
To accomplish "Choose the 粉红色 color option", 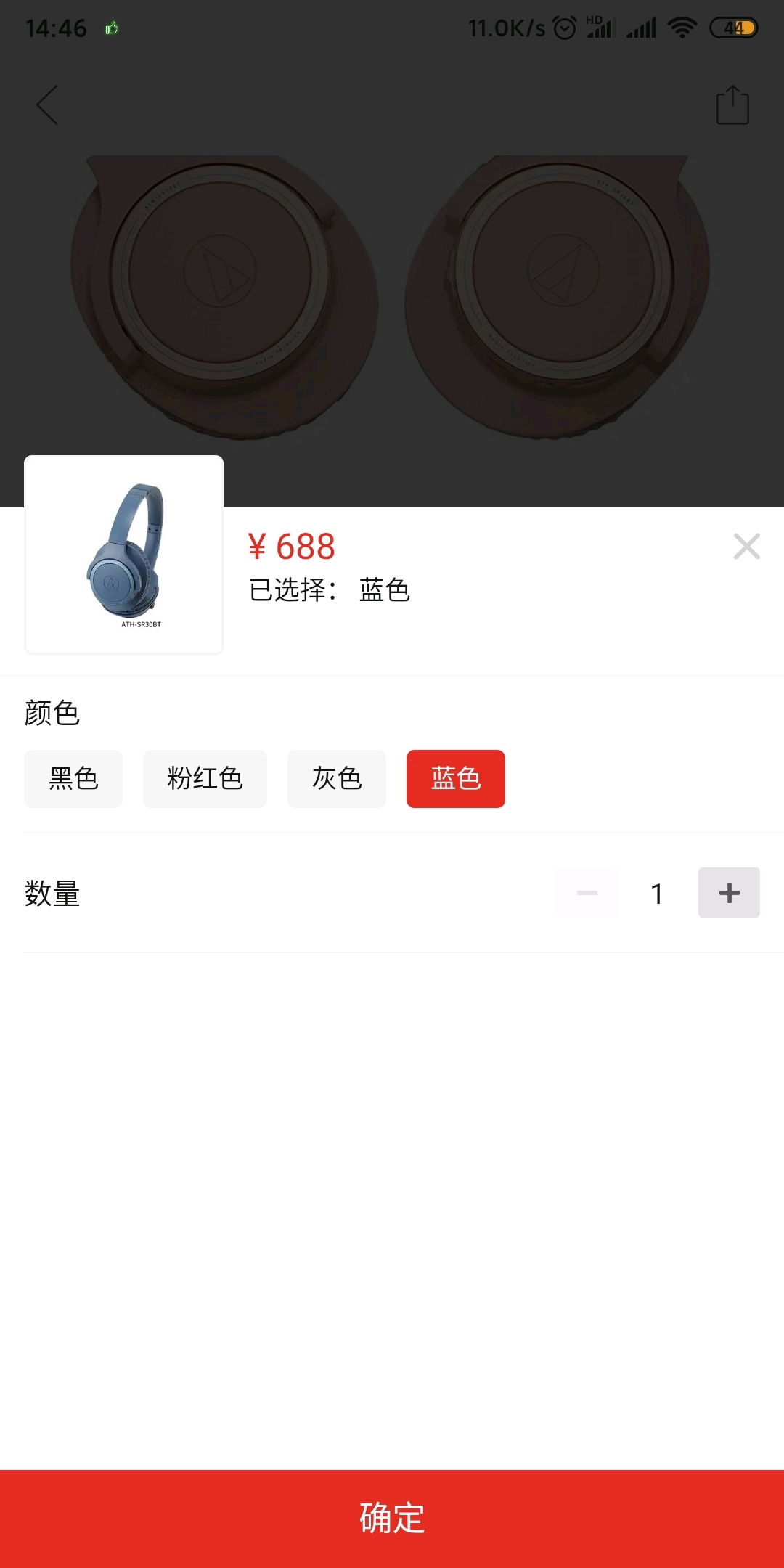I will (x=205, y=779).
